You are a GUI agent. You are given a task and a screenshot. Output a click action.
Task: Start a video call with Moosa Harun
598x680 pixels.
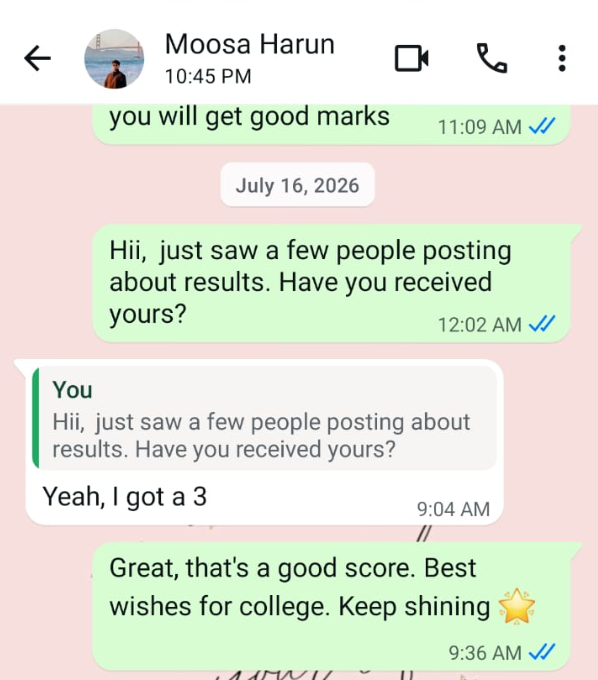tap(412, 58)
